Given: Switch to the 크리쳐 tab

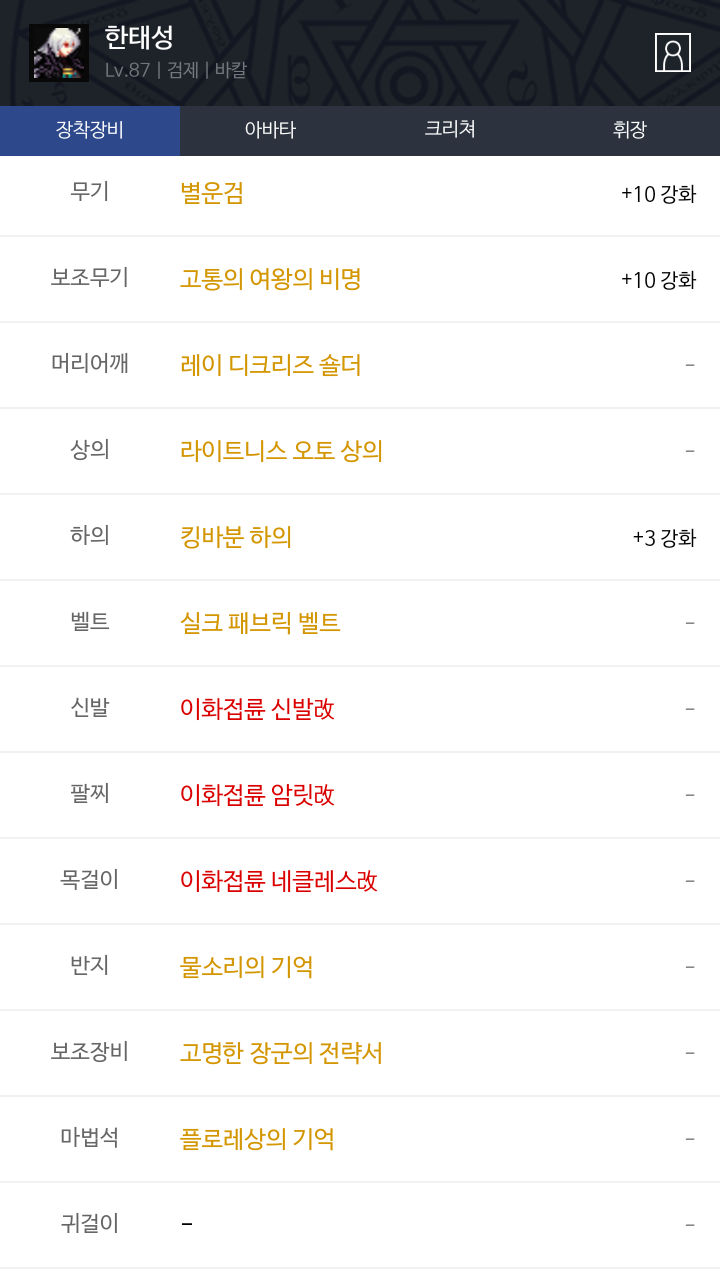Looking at the screenshot, I should click(x=450, y=130).
